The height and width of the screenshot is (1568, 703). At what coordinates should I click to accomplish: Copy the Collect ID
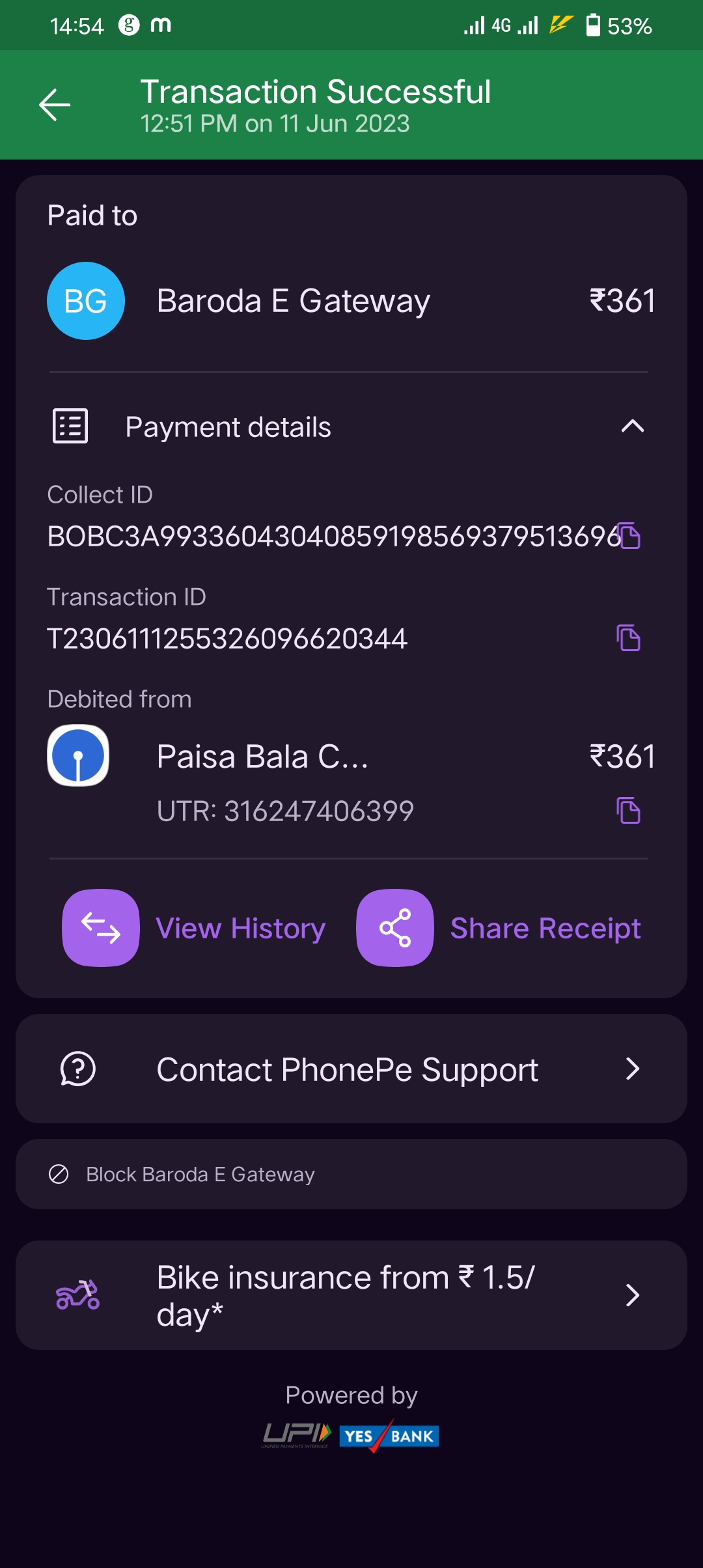coord(629,536)
